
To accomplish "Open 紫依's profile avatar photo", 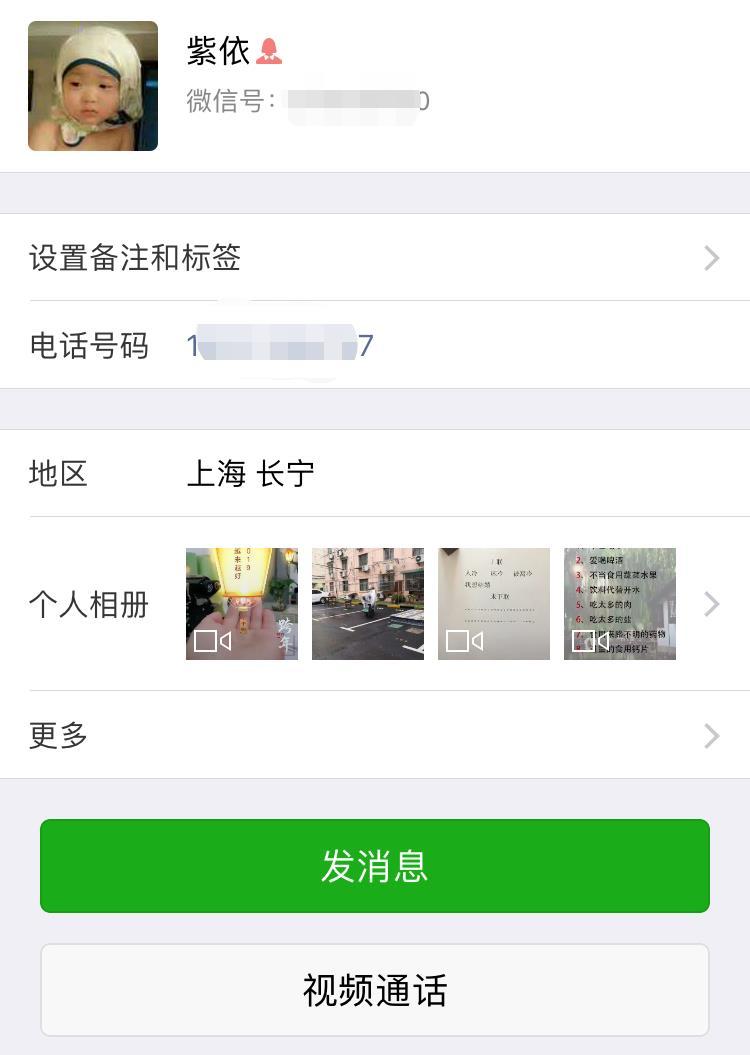I will tap(93, 86).
